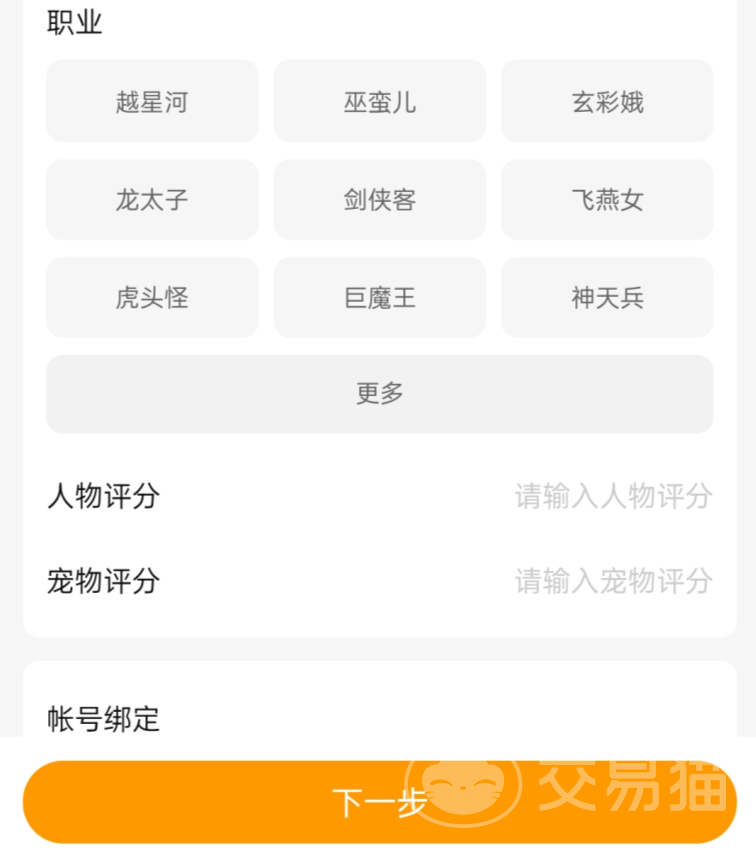Pick 巨魔王 from the professions

pos(380,298)
